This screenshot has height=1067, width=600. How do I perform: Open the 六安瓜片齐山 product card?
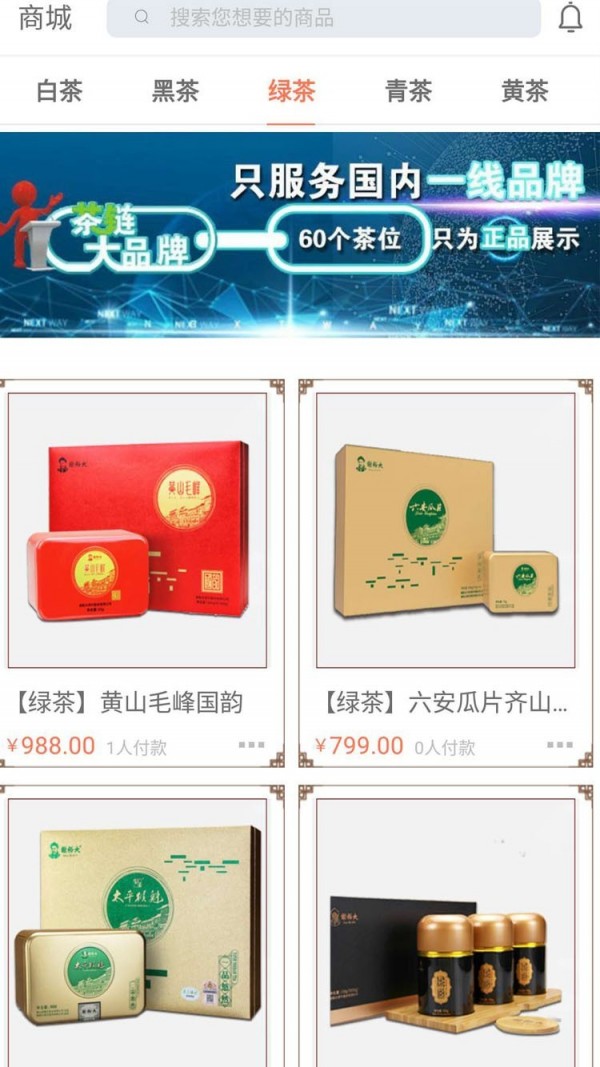446,530
